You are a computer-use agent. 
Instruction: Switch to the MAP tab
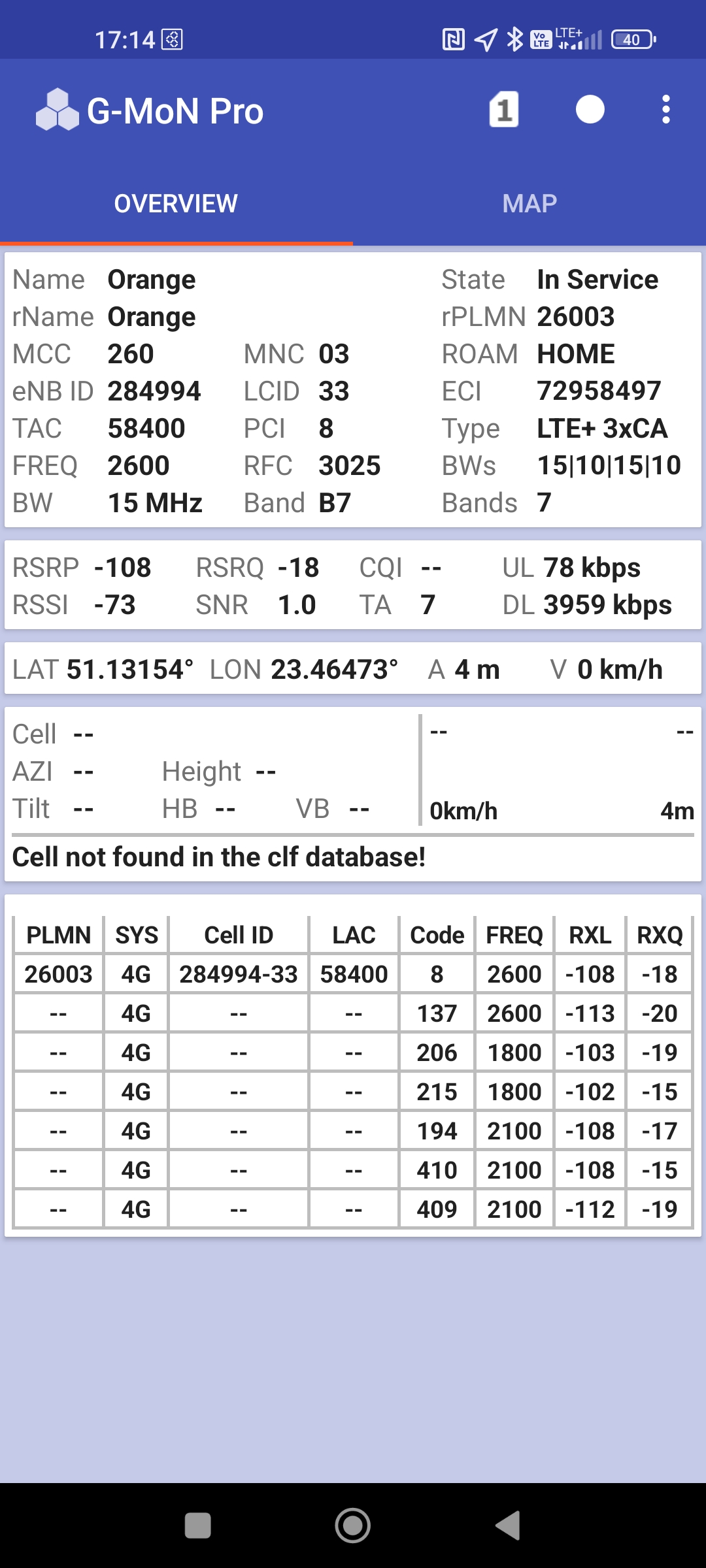(x=529, y=204)
